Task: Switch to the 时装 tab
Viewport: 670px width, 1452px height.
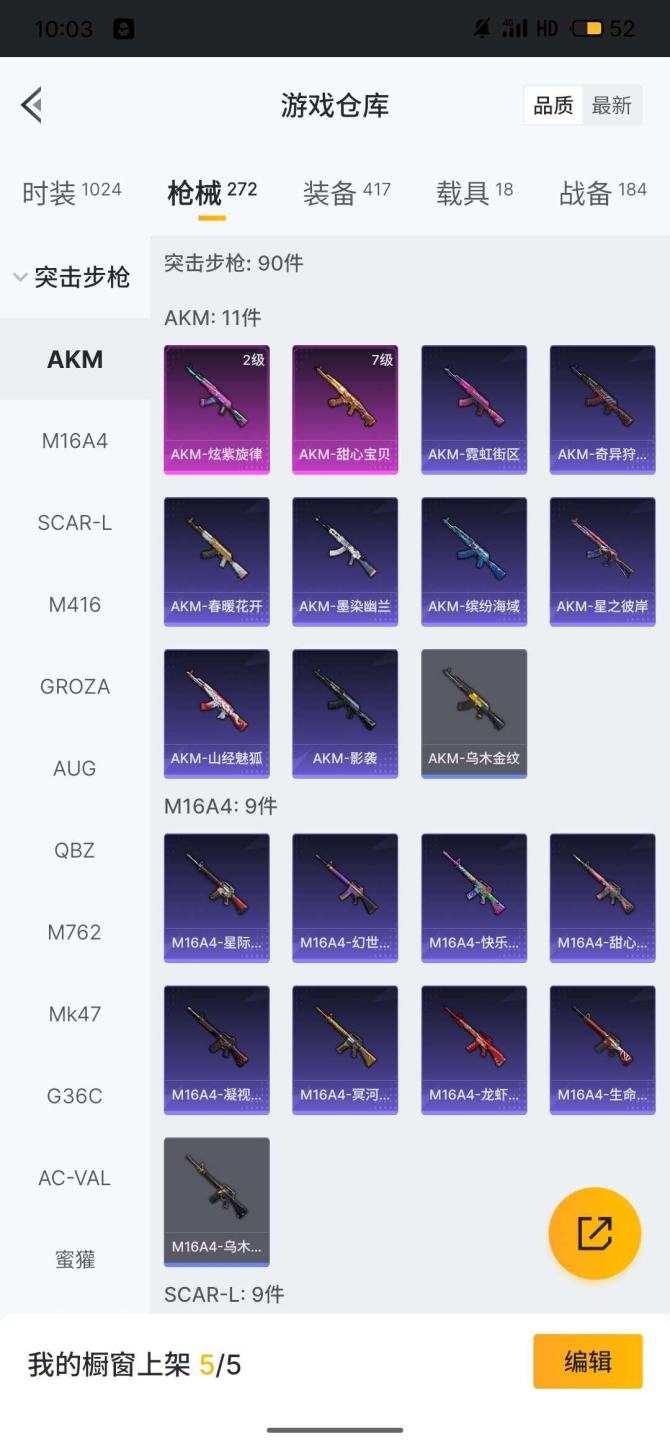Action: point(71,193)
